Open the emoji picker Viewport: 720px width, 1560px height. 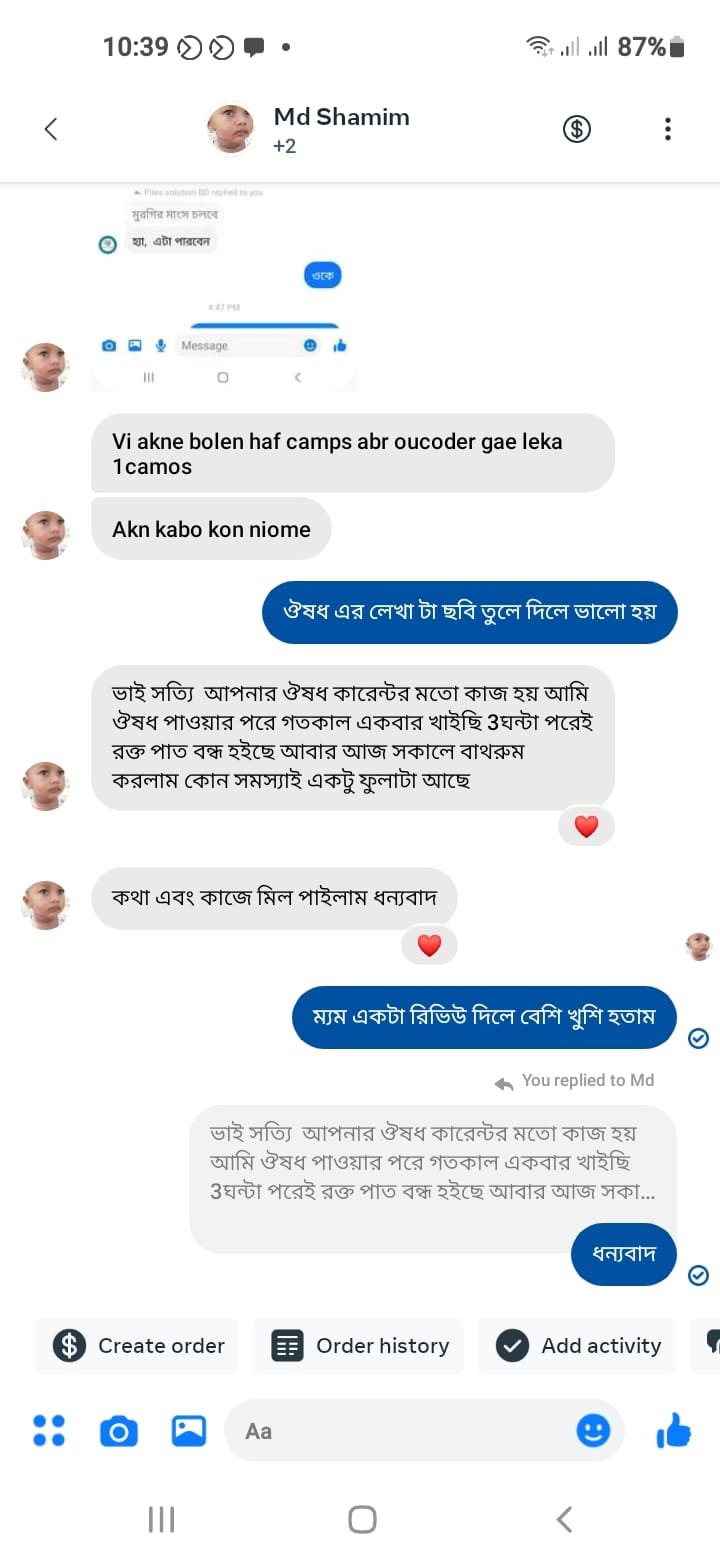point(593,1431)
